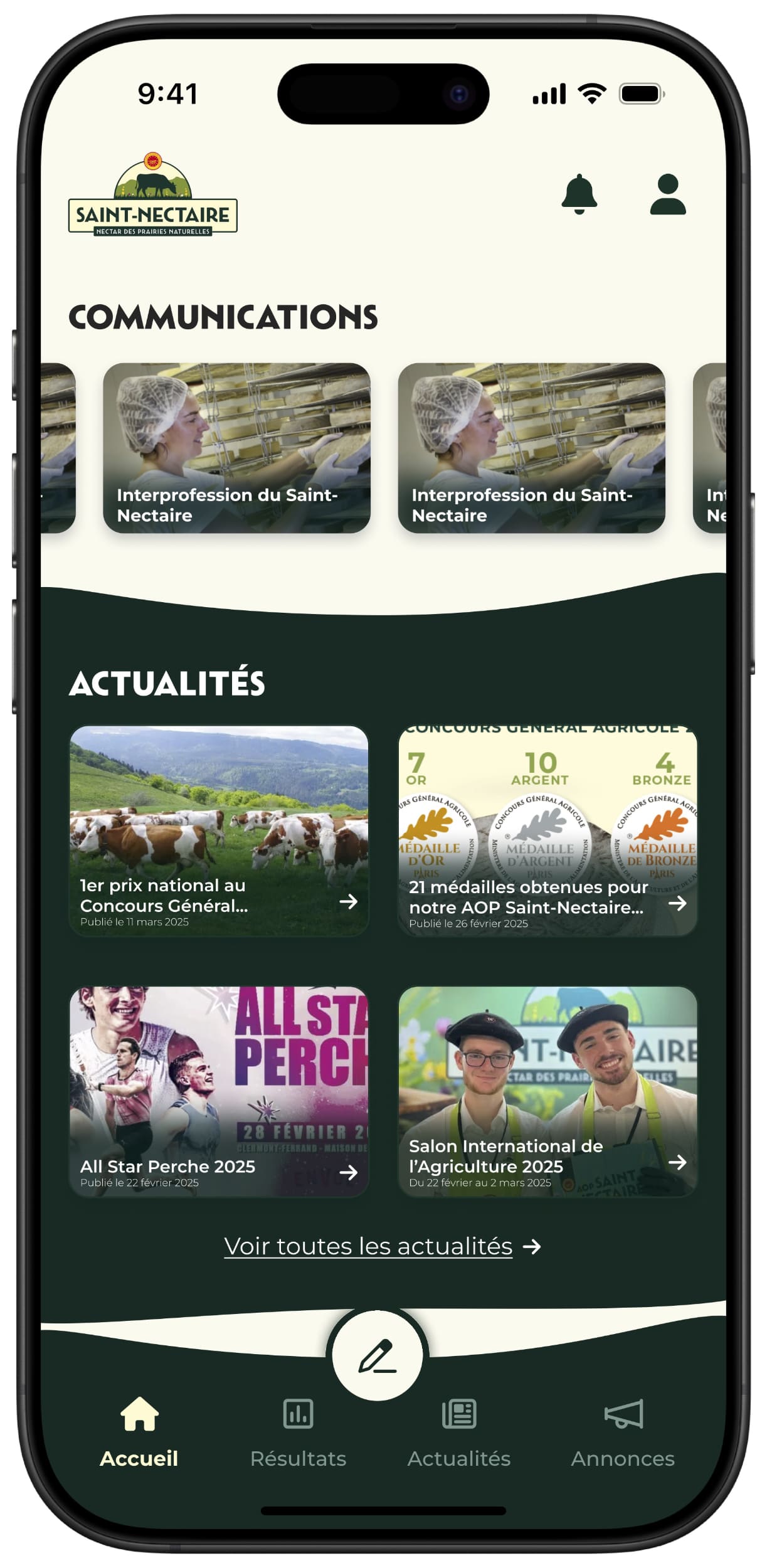The width and height of the screenshot is (767, 1568).
Task: Tap the pencil compose button
Action: [378, 1356]
